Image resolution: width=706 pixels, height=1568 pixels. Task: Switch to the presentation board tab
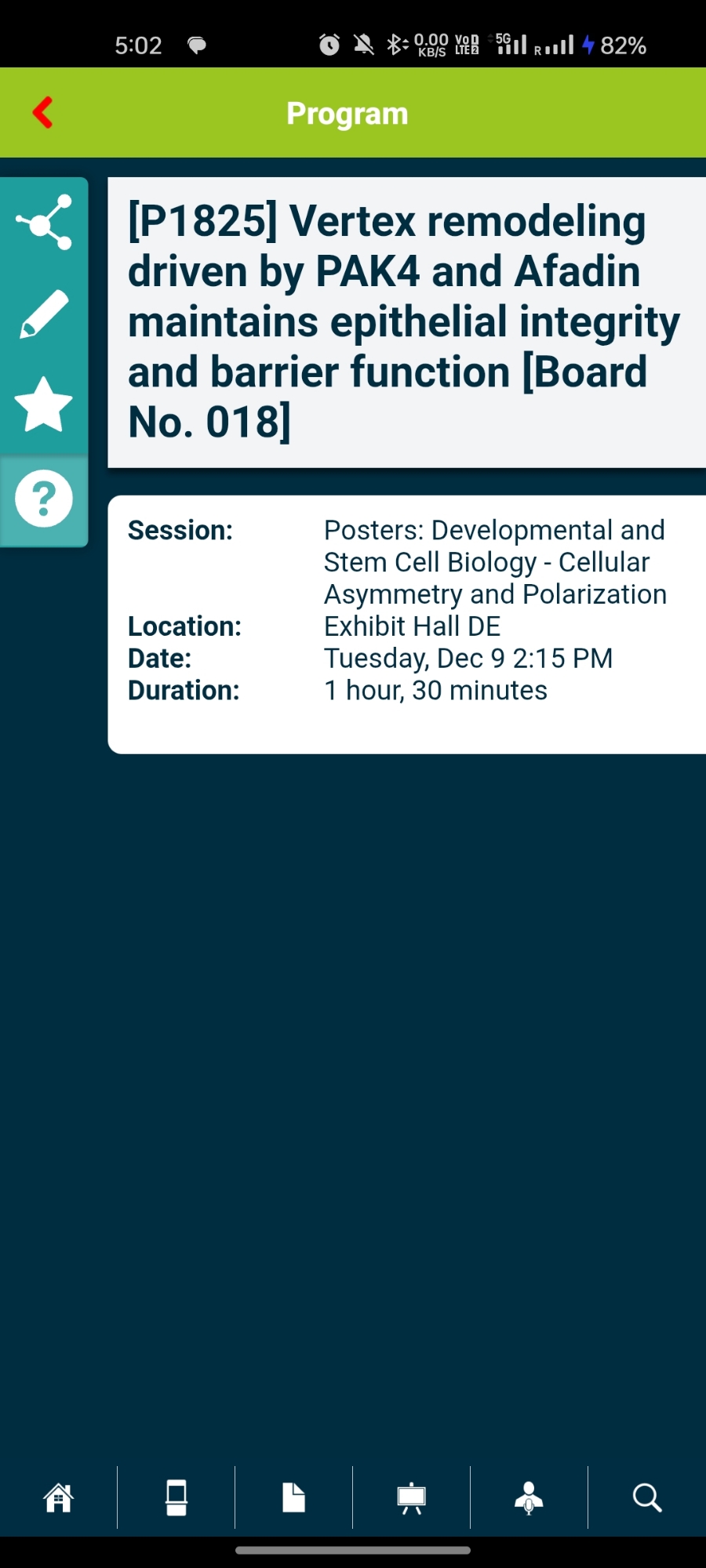pos(411,1497)
